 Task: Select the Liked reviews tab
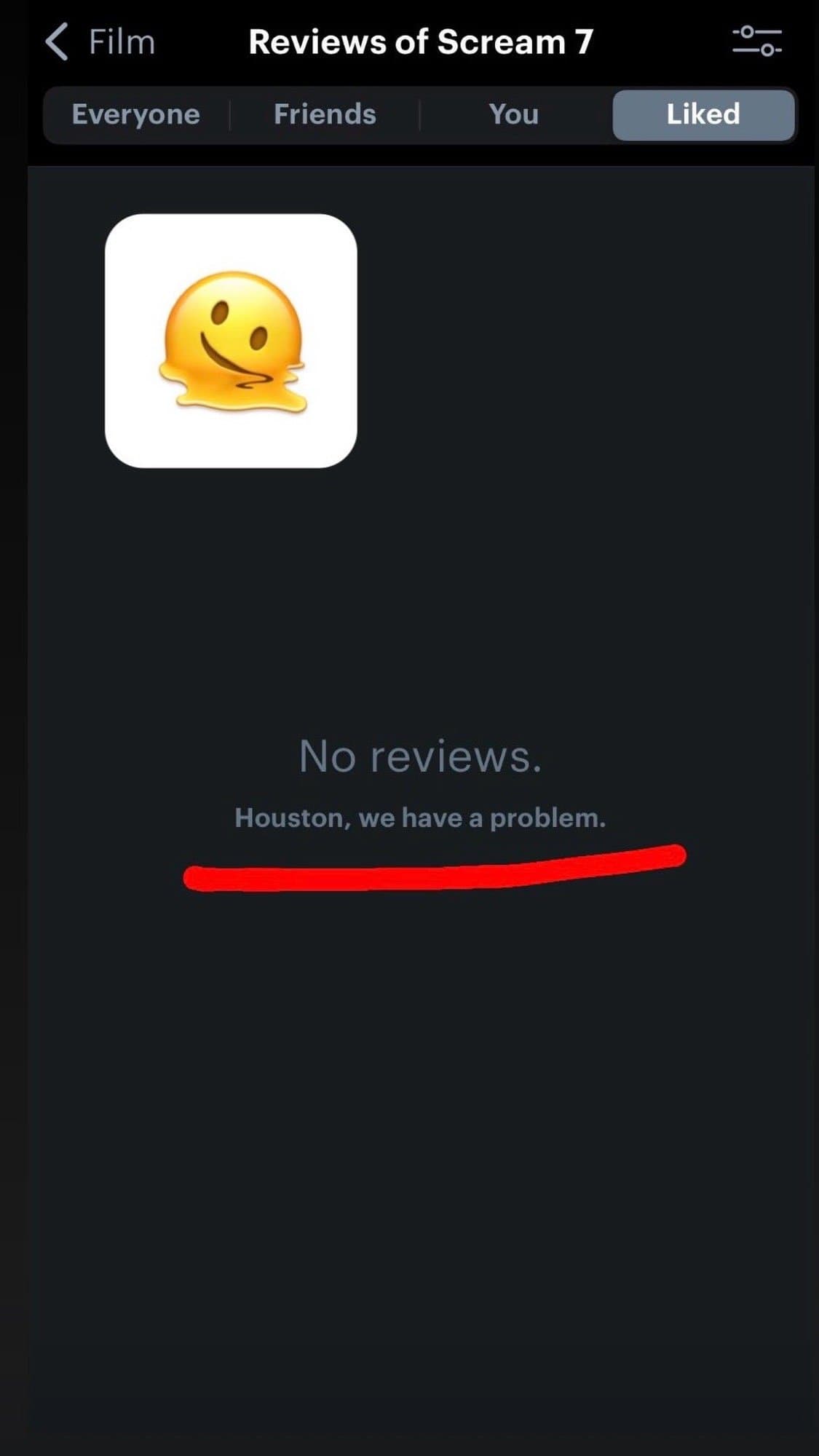[703, 114]
